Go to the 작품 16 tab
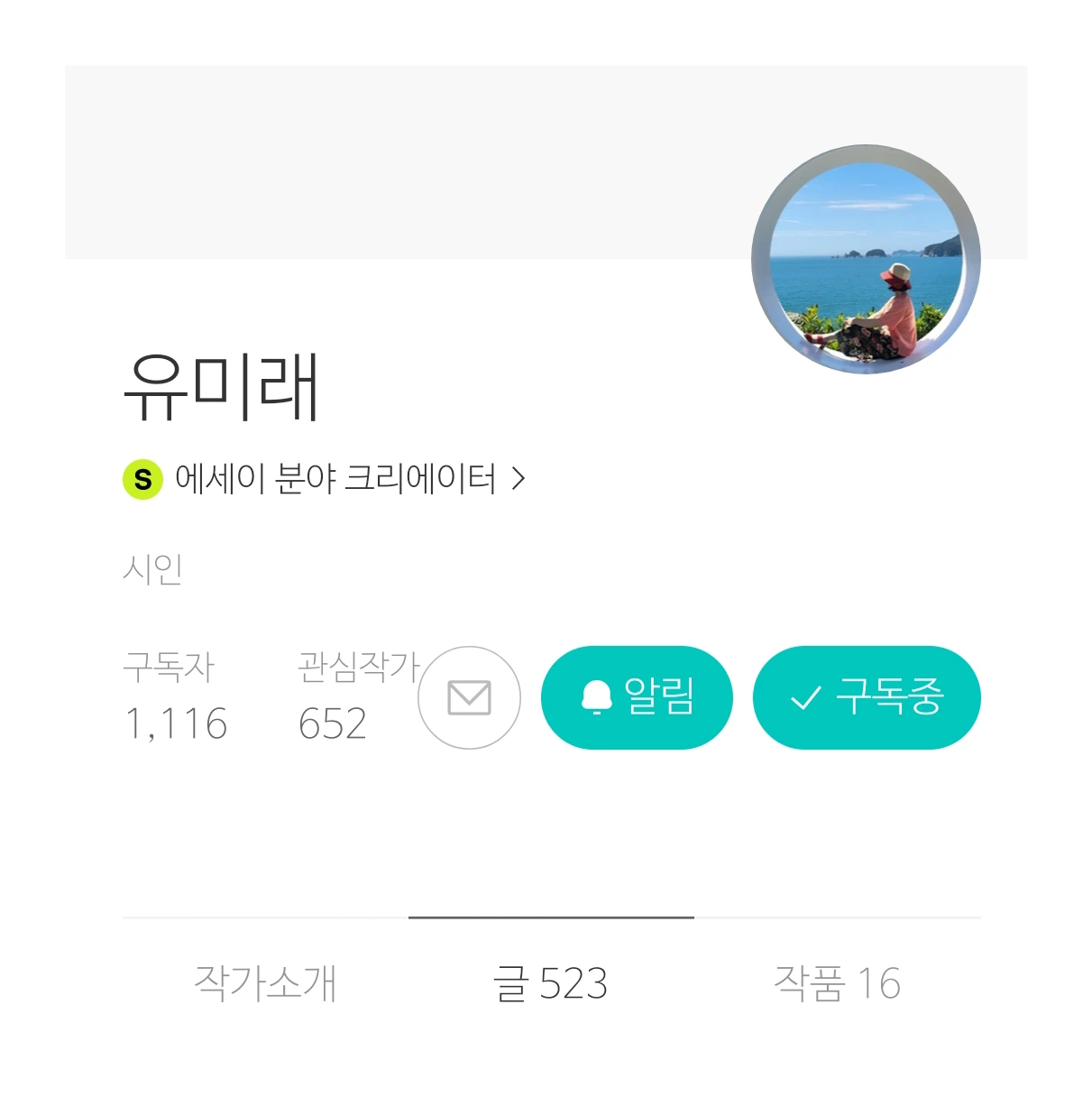The height and width of the screenshot is (1115, 1092). (837, 982)
